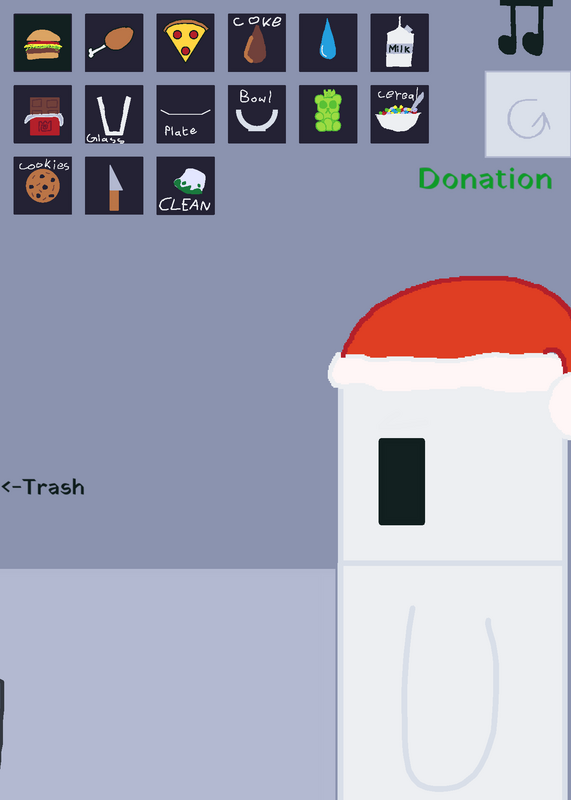The width and height of the screenshot is (571, 800).
Task: Tap the CLEAN sponge tool
Action: click(x=186, y=186)
